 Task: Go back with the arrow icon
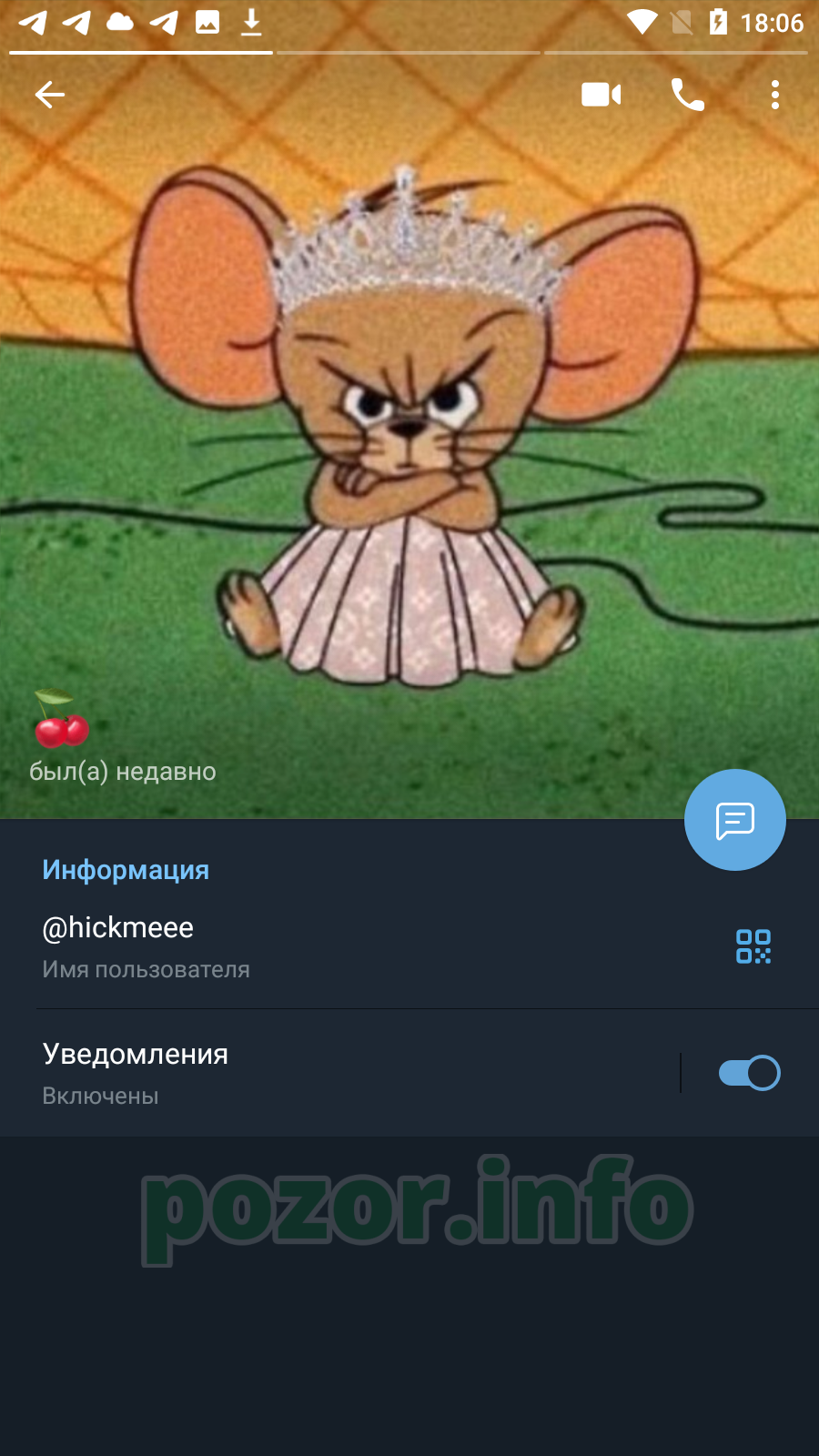50,95
